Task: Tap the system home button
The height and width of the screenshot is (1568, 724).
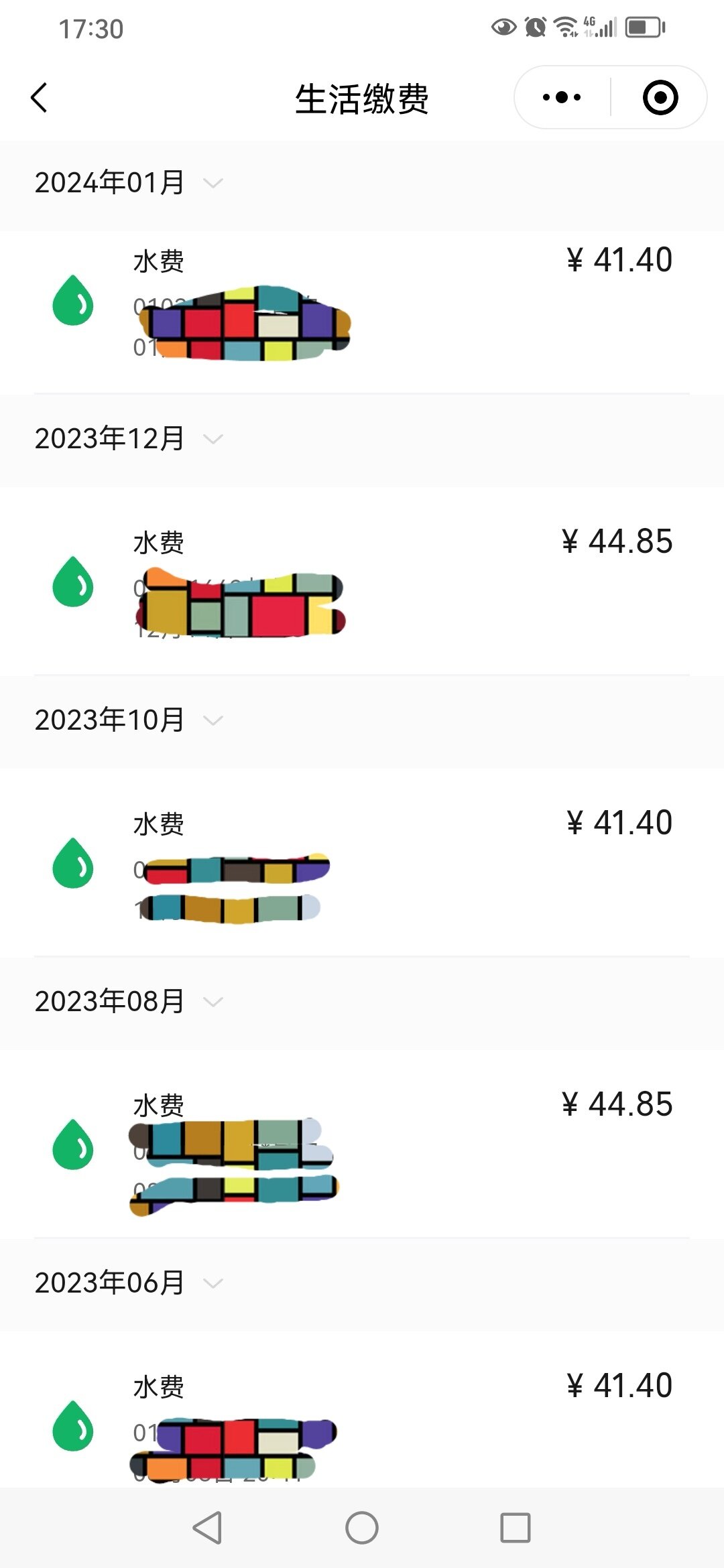Action: 362,1528
